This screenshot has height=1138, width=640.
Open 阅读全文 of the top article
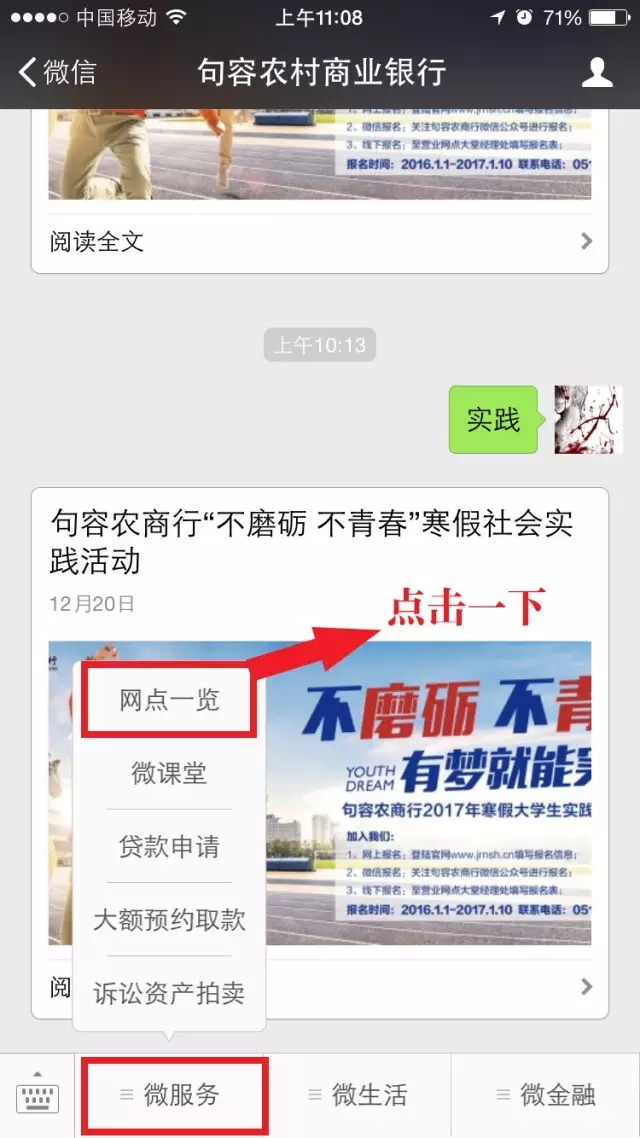(320, 241)
